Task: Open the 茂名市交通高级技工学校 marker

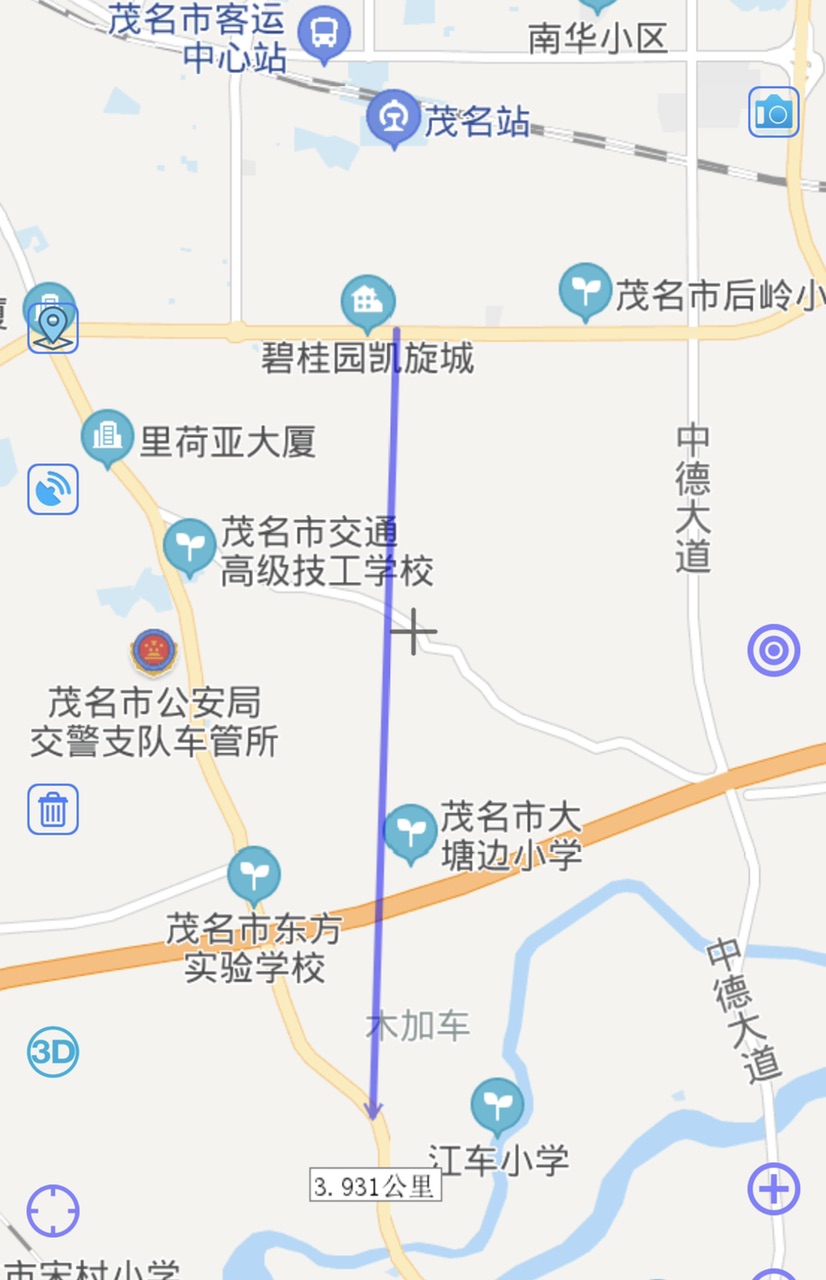Action: coord(189,546)
